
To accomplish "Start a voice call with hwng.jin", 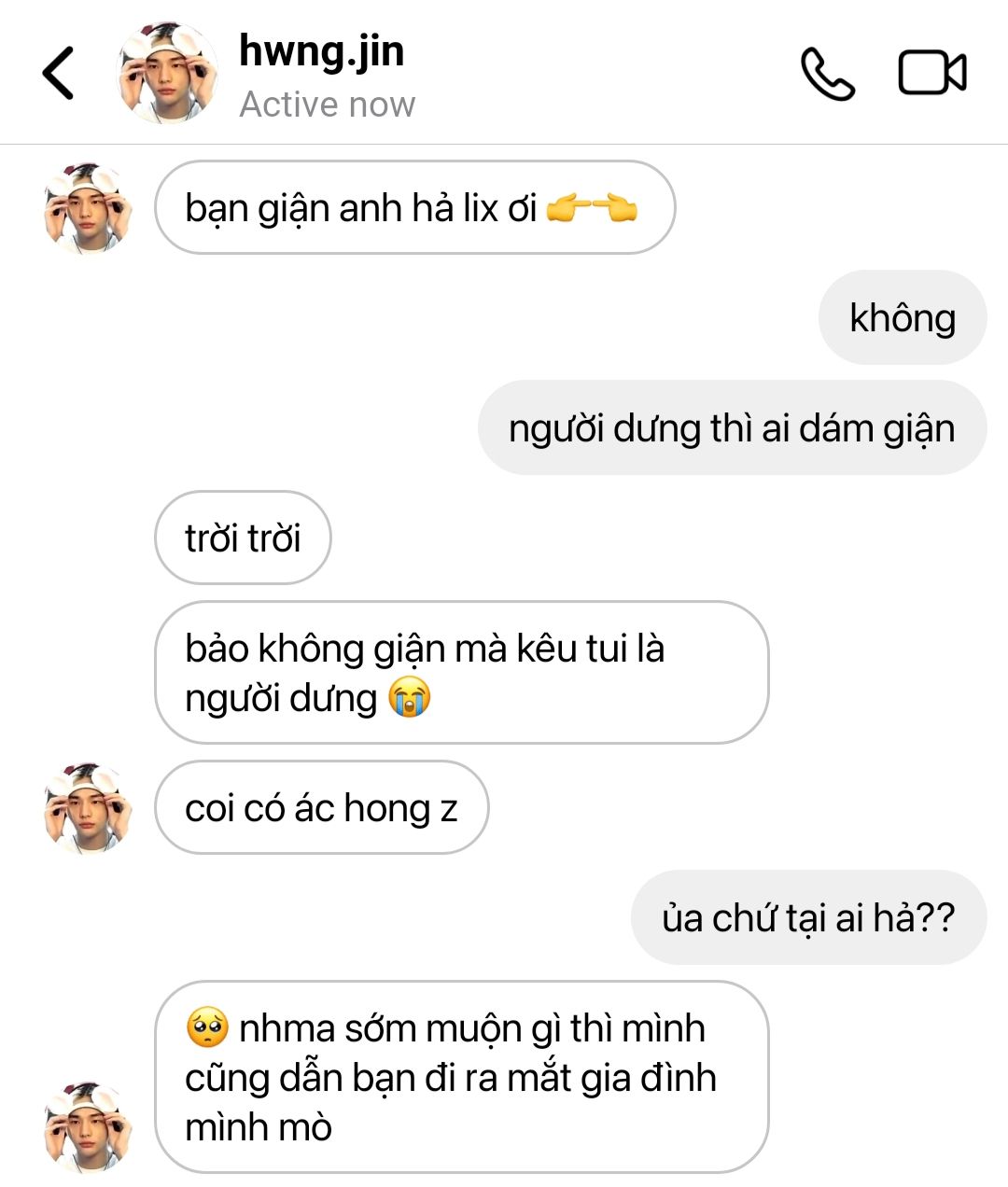I will [827, 74].
